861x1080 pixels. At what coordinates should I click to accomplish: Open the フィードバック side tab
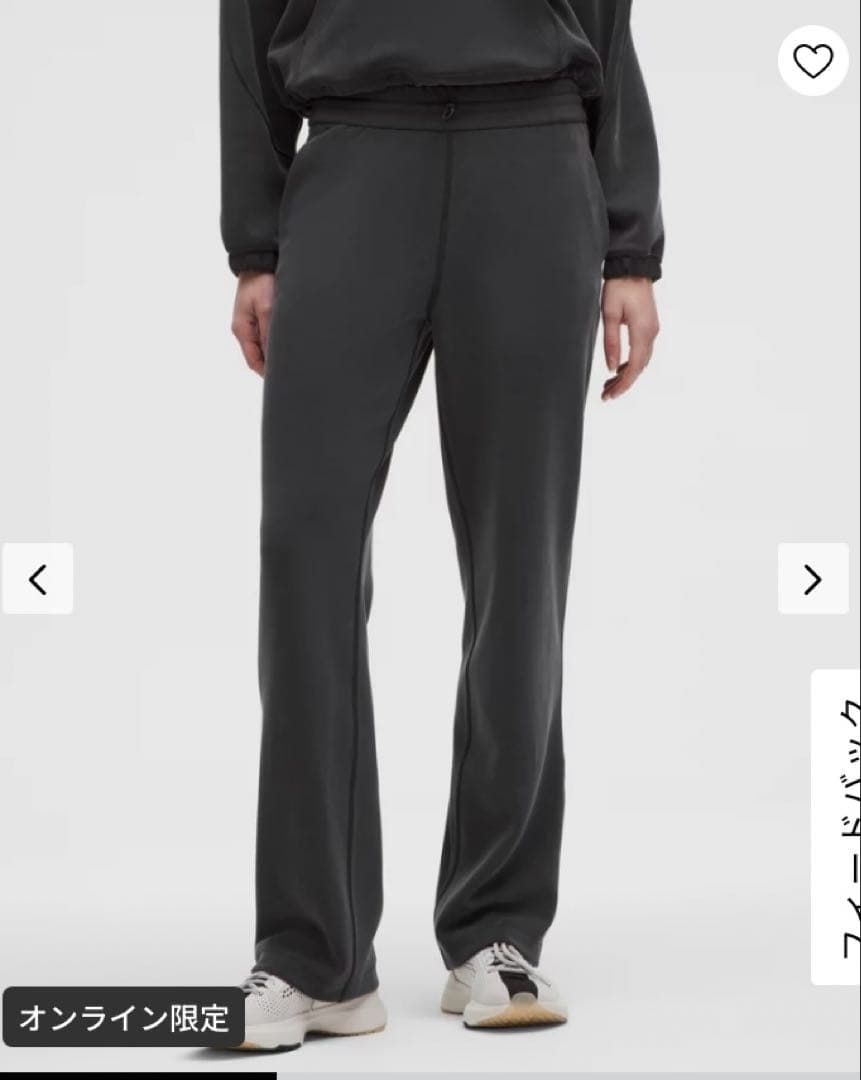tap(837, 826)
